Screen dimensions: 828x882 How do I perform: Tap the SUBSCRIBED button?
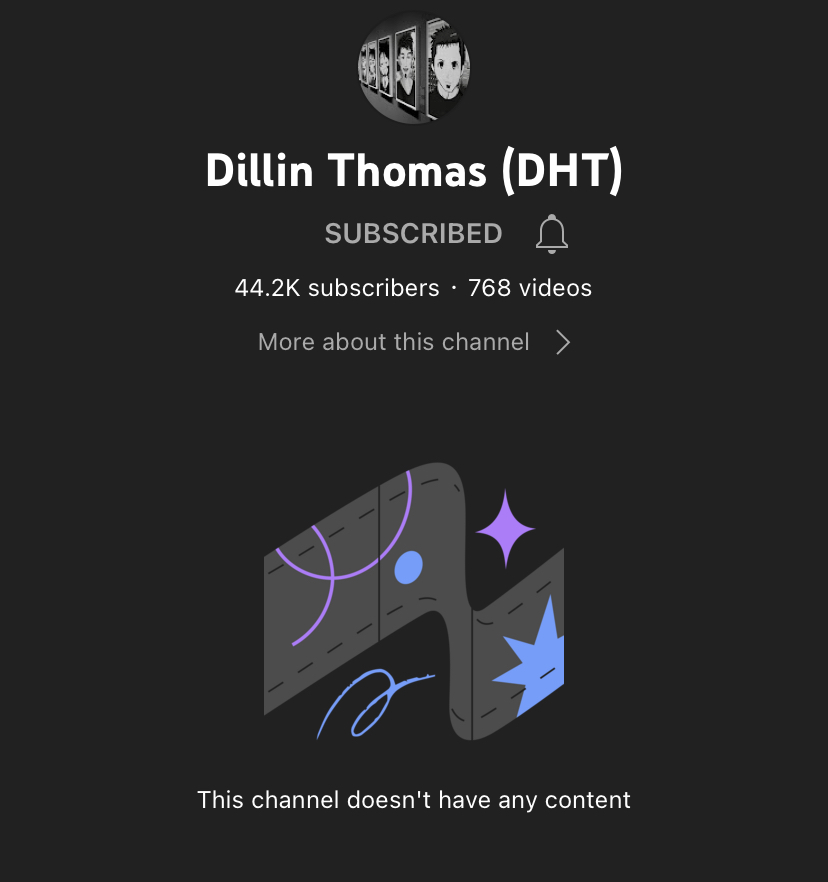[x=413, y=234]
